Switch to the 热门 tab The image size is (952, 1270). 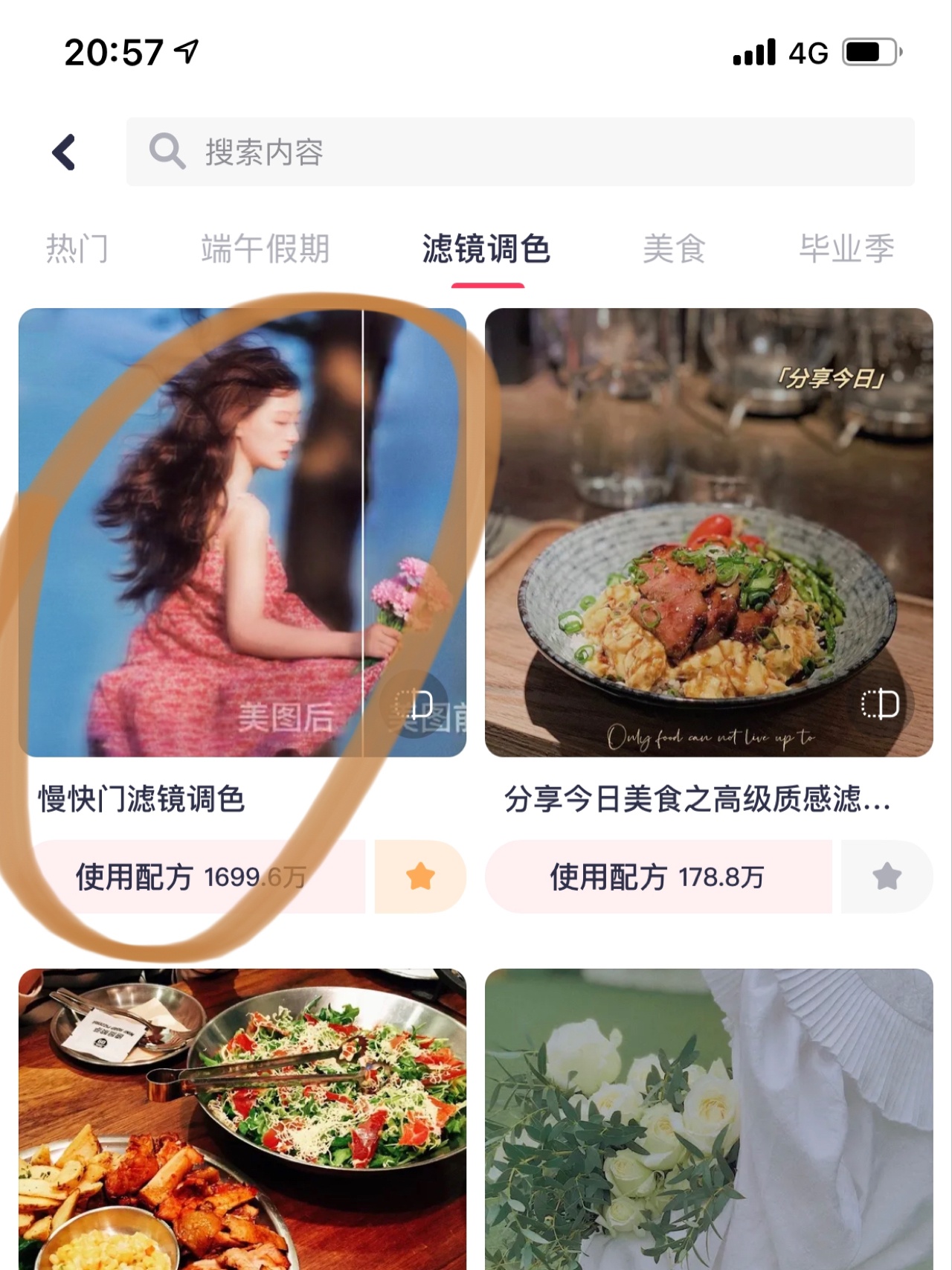coord(77,248)
